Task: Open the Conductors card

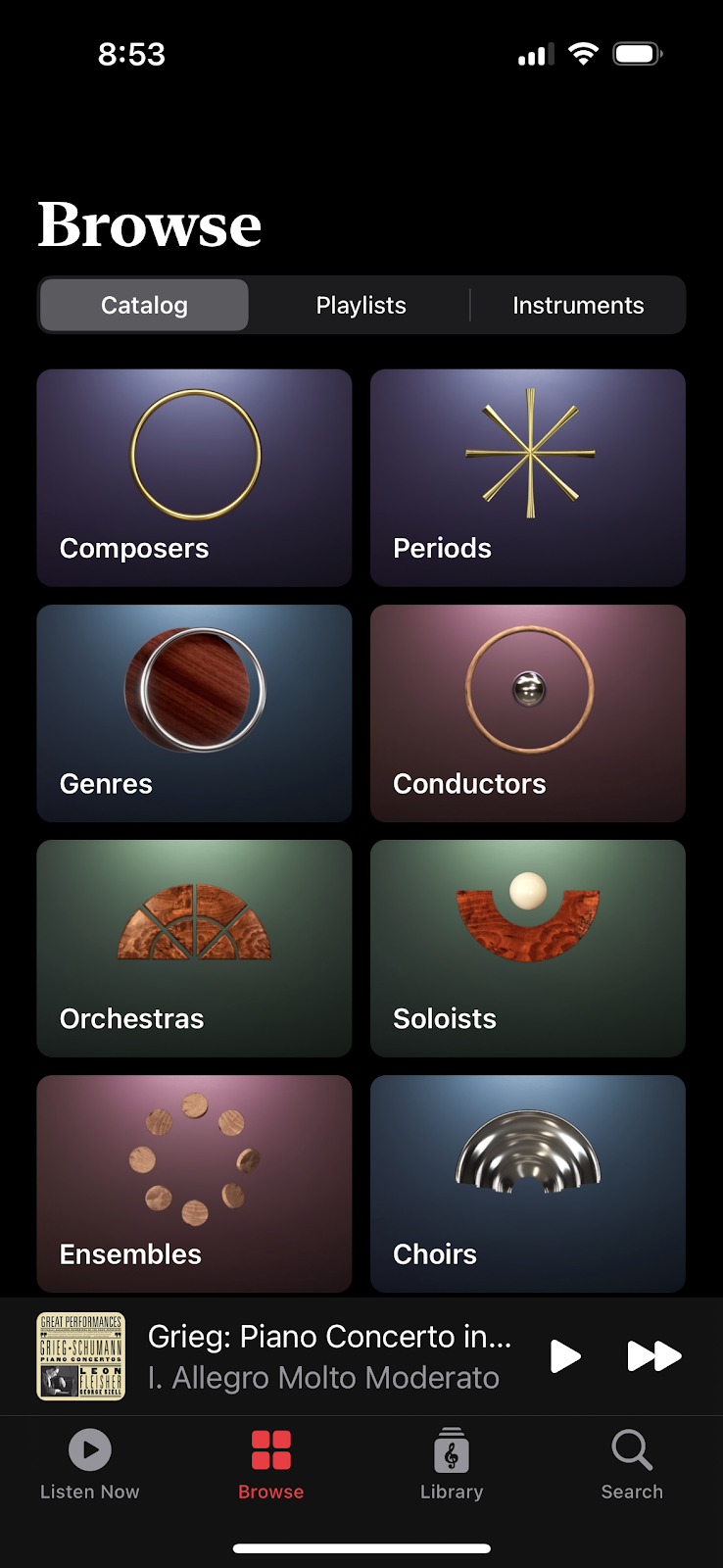Action: 527,712
